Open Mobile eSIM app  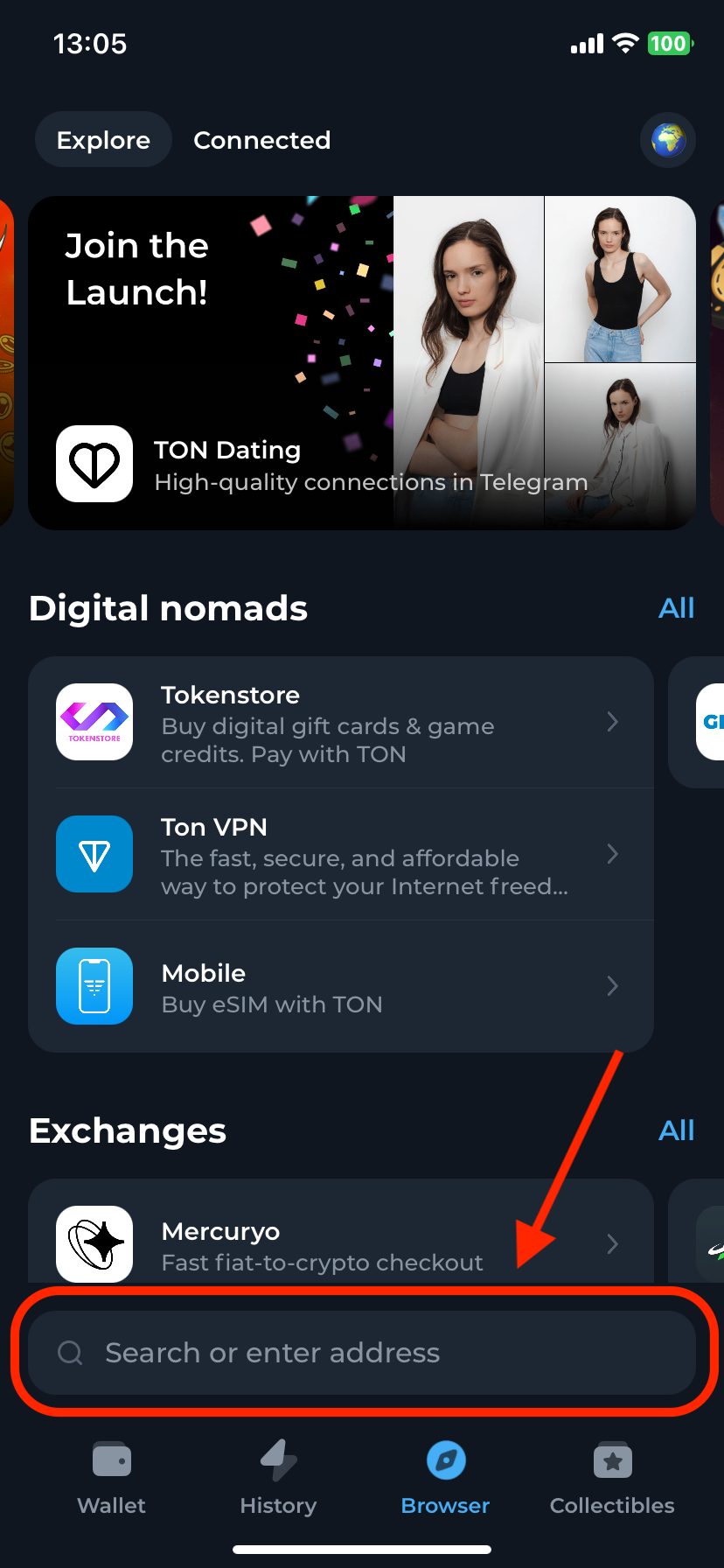coord(340,986)
